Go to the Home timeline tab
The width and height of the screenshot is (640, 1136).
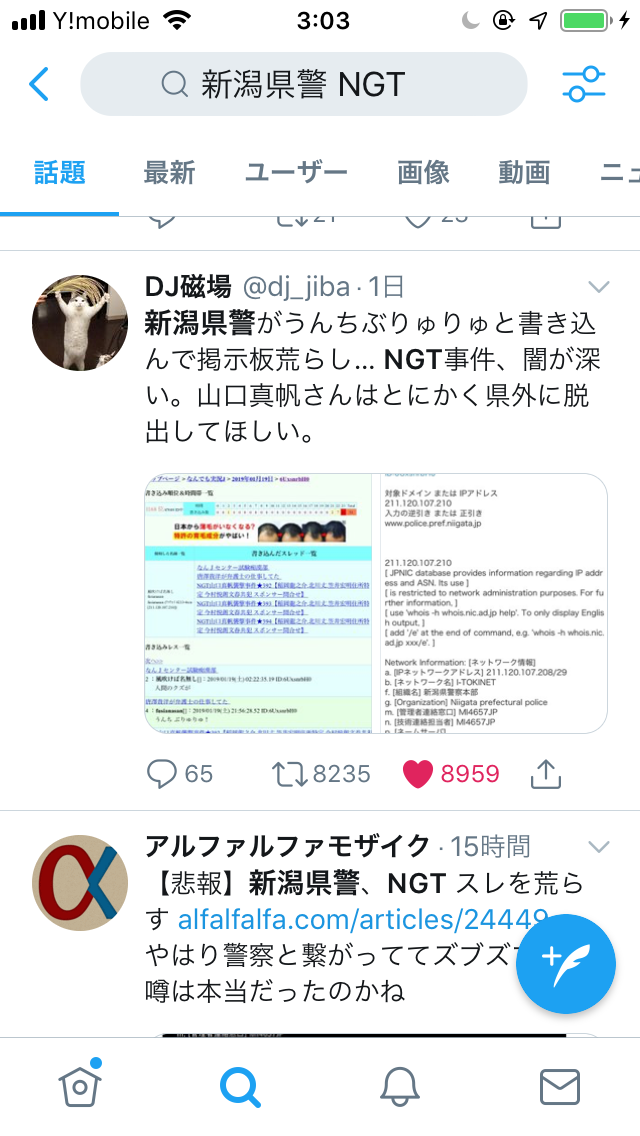click(x=80, y=1085)
